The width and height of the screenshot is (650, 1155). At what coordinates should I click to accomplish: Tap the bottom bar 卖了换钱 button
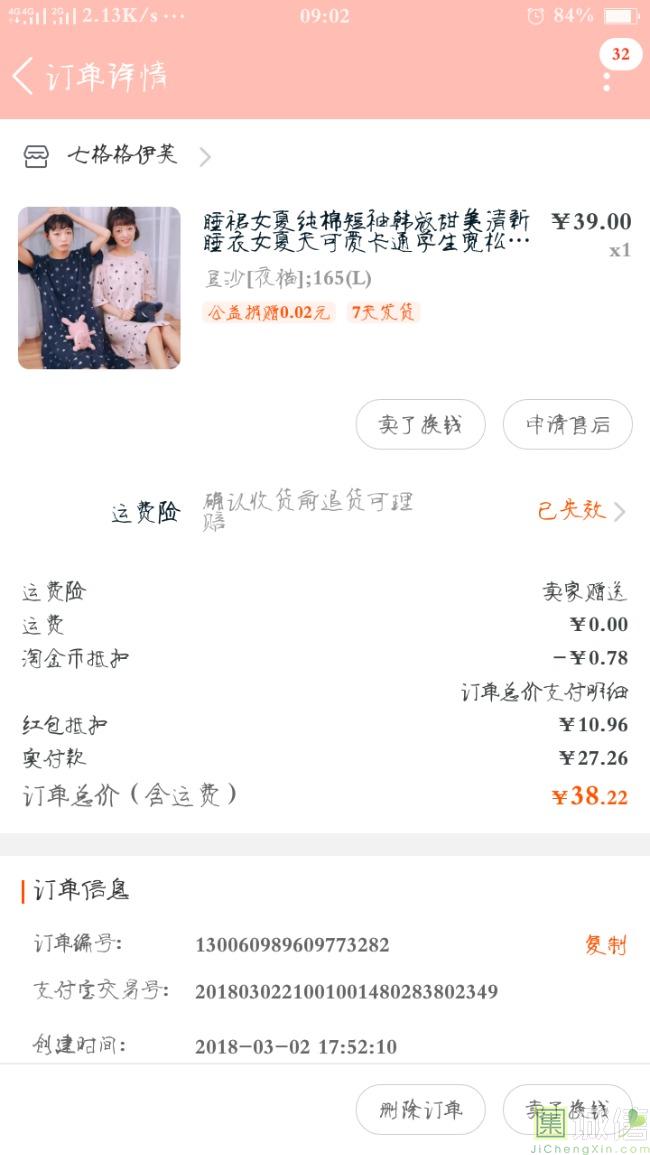point(567,1110)
